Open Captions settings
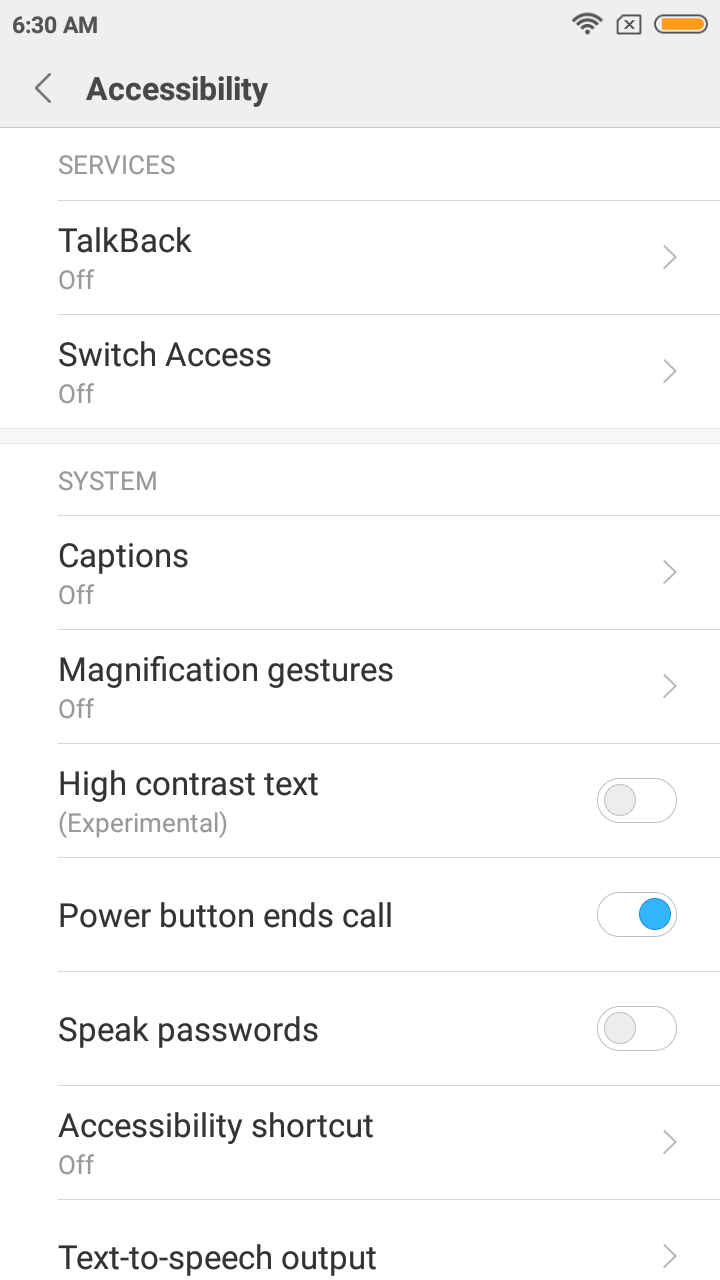Image resolution: width=720 pixels, height=1280 pixels. (360, 573)
